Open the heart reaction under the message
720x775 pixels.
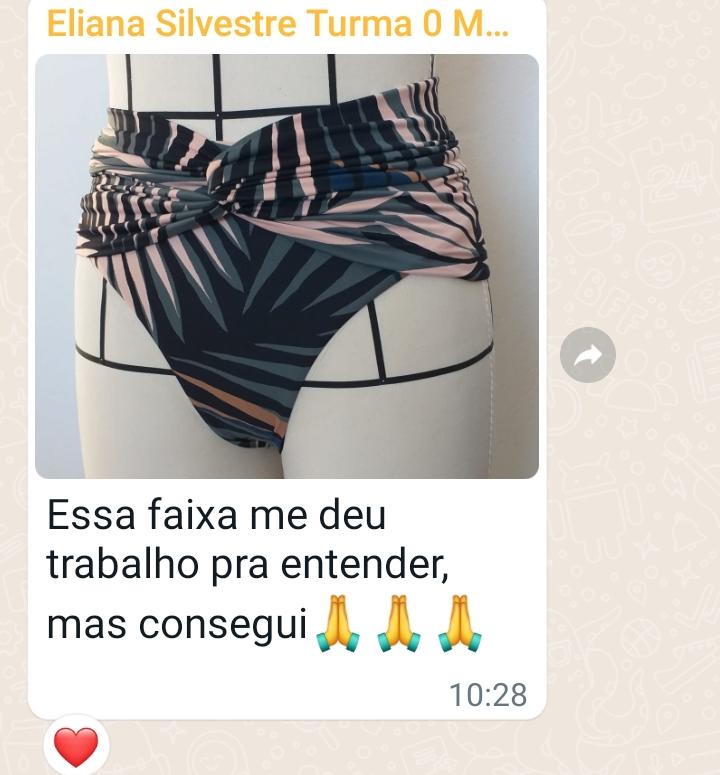pyautogui.click(x=76, y=747)
